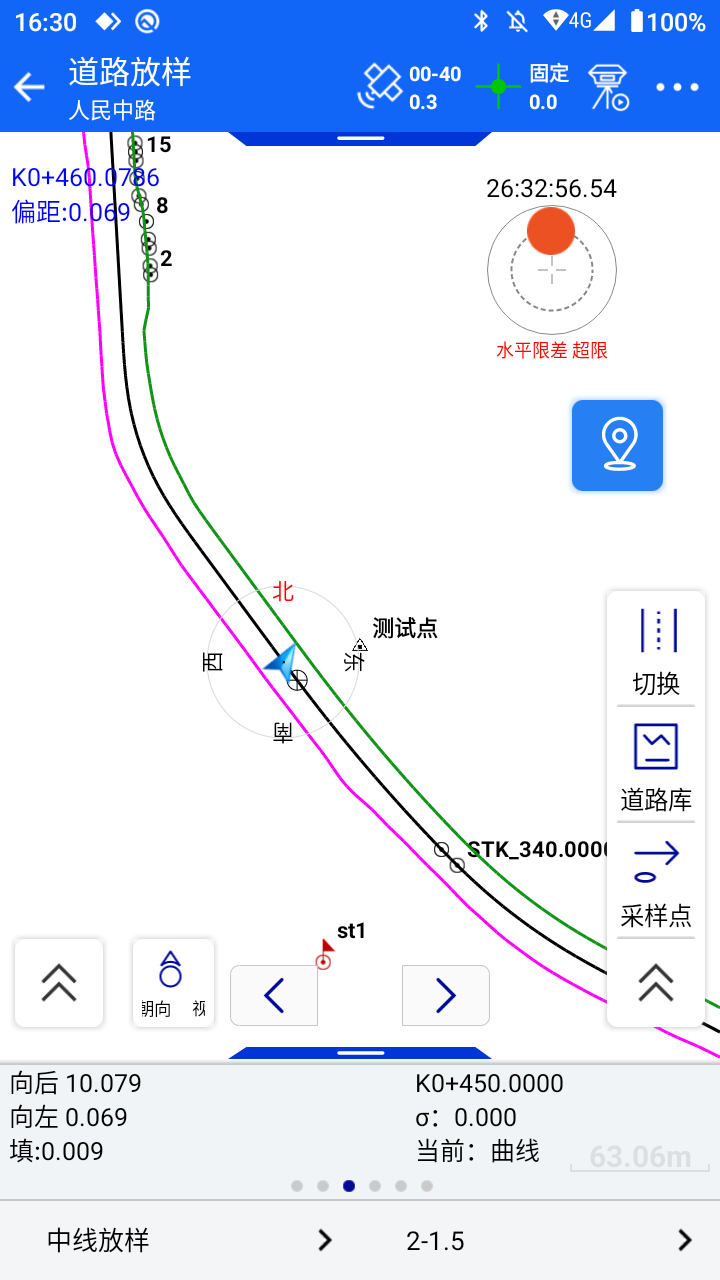Open the three-dot overflow menu

click(678, 88)
